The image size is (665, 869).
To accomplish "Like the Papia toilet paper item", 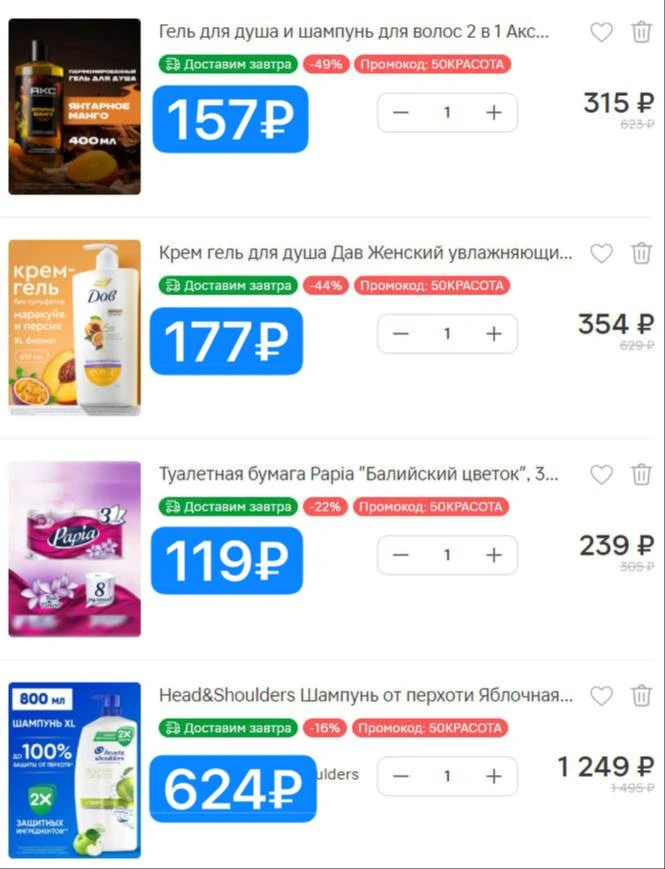I will (x=601, y=474).
